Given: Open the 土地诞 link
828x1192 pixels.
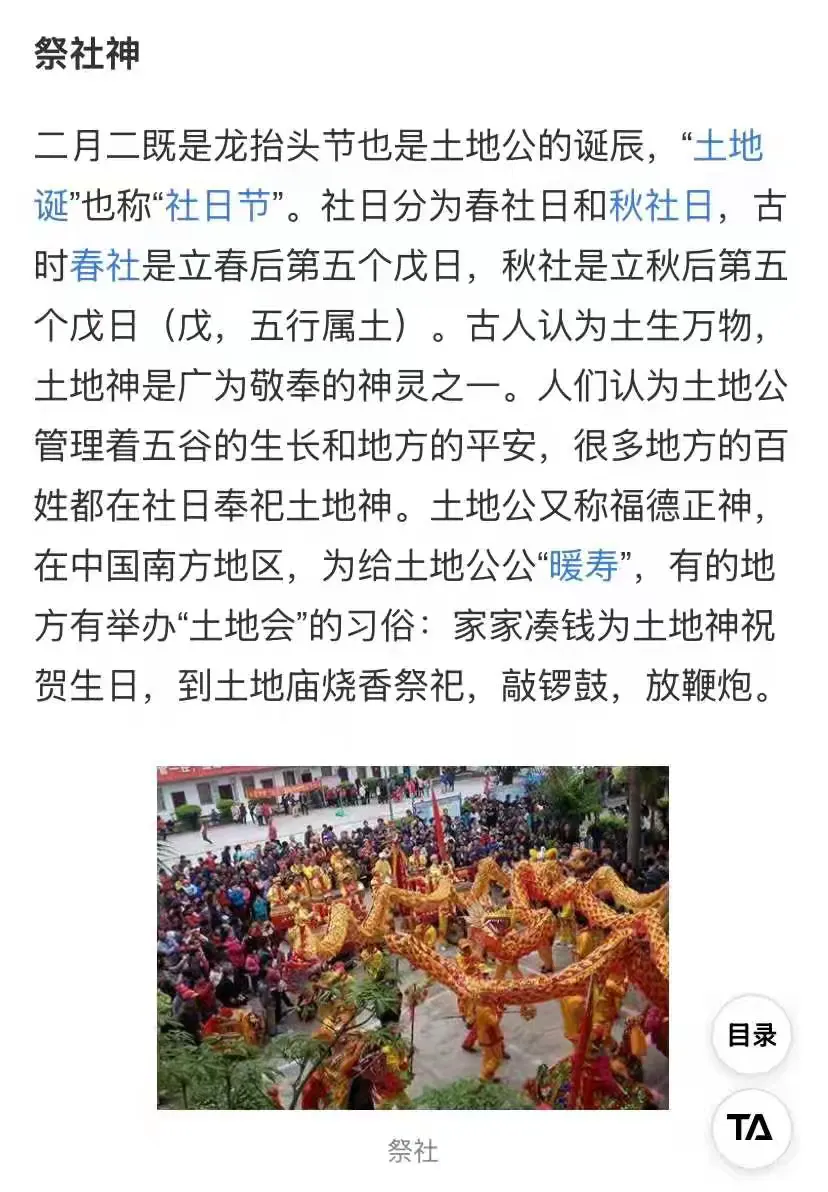Looking at the screenshot, I should click(x=727, y=146).
